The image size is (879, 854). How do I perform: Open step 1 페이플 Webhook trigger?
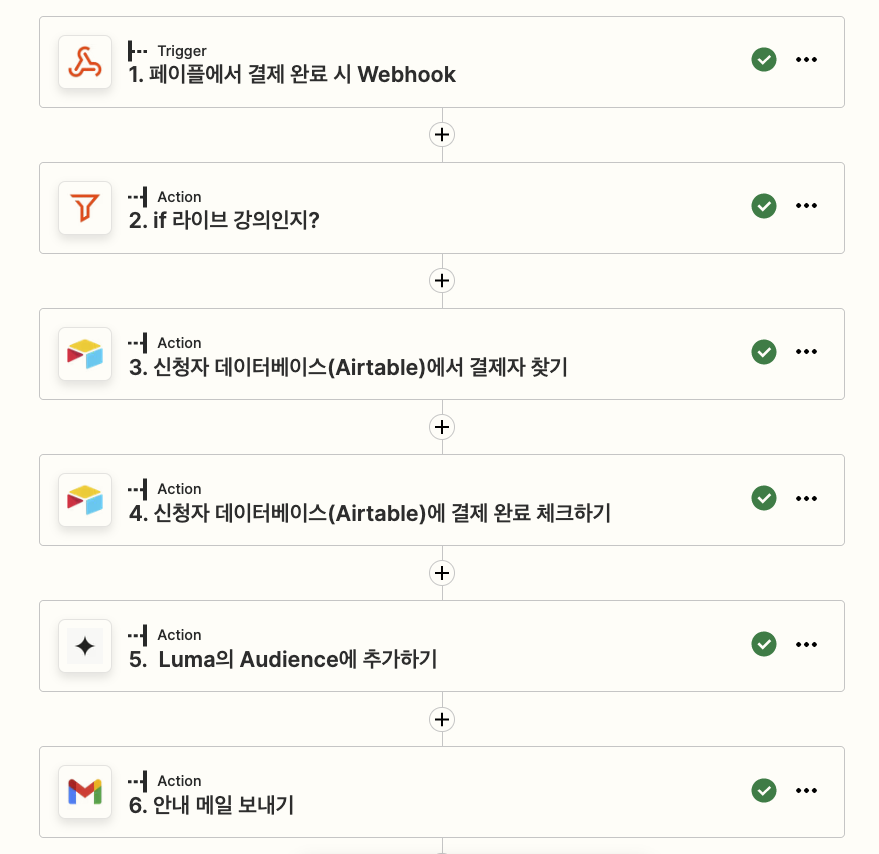click(442, 62)
